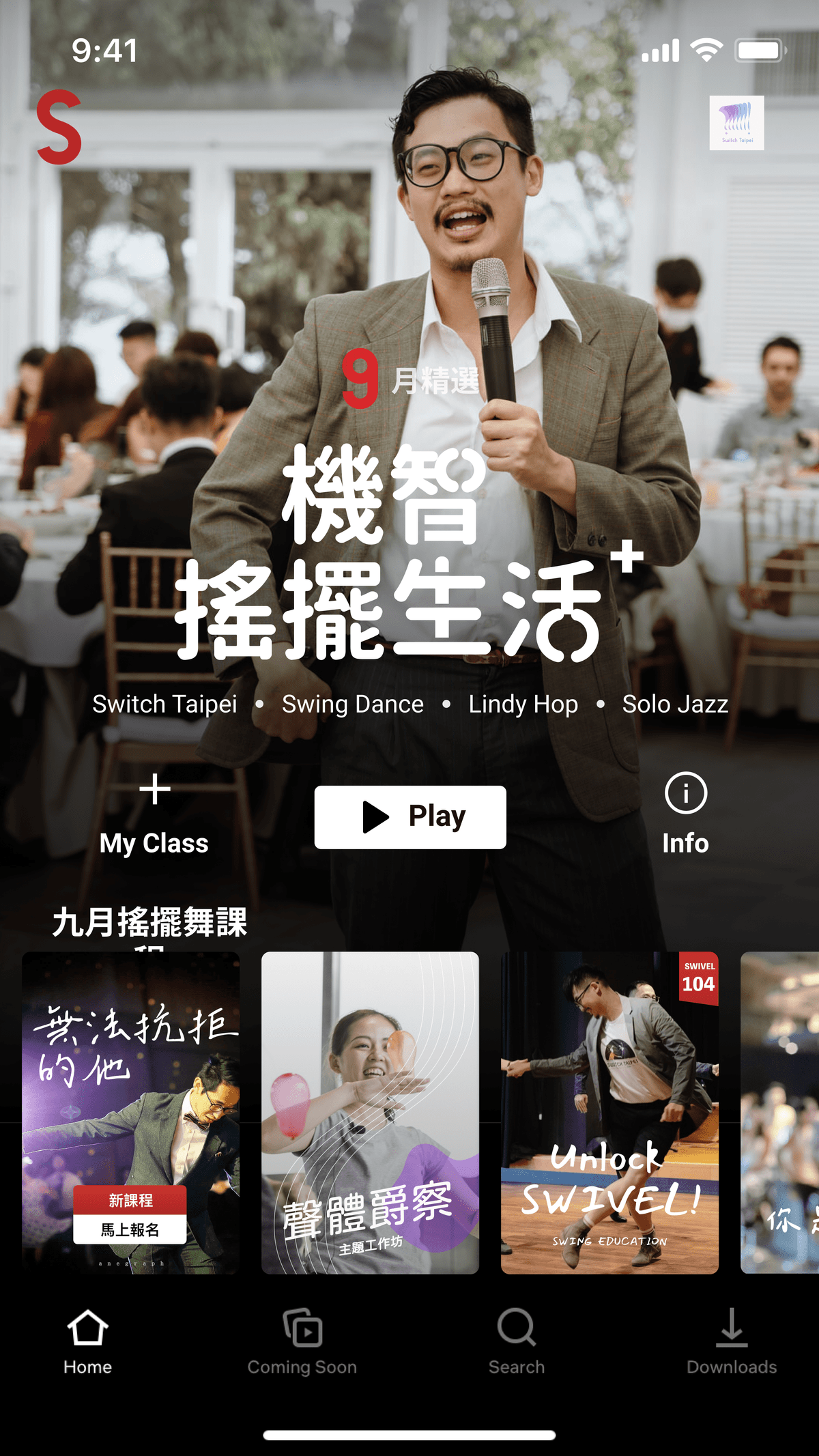Open Info about the featured course
Image resolution: width=819 pixels, height=1456 pixels.
coord(685,814)
